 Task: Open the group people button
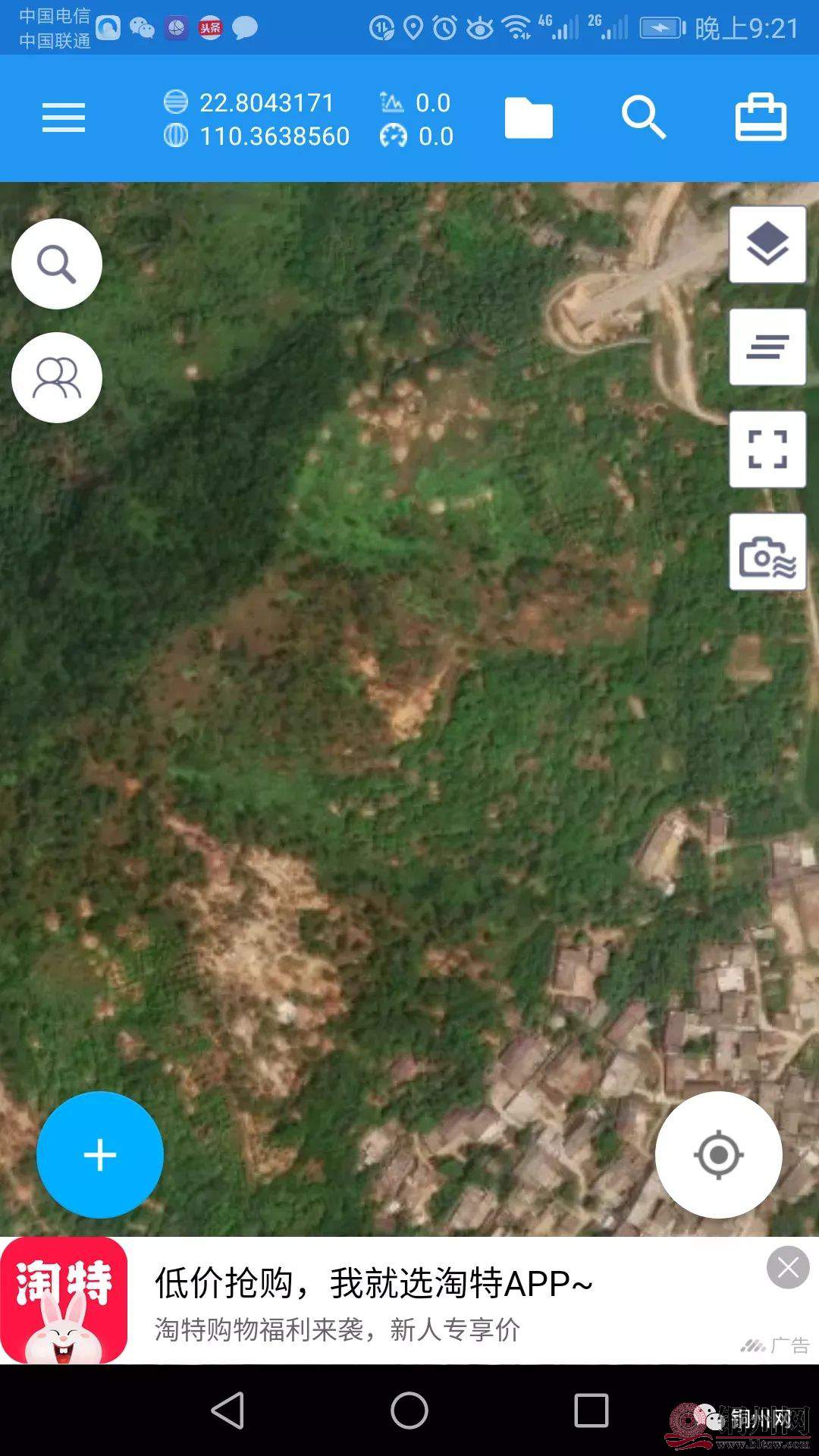click(57, 378)
